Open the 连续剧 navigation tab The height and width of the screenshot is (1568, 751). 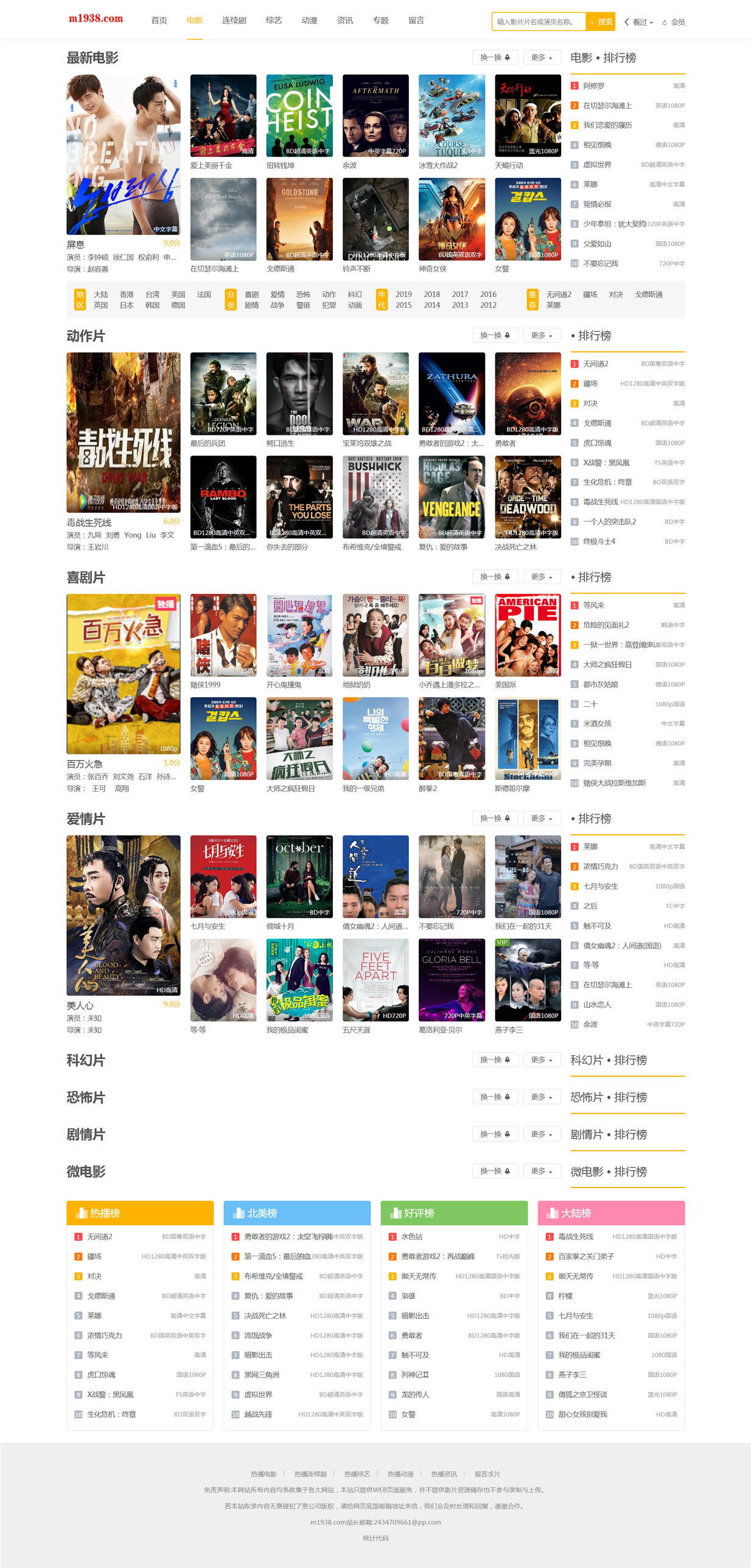234,20
